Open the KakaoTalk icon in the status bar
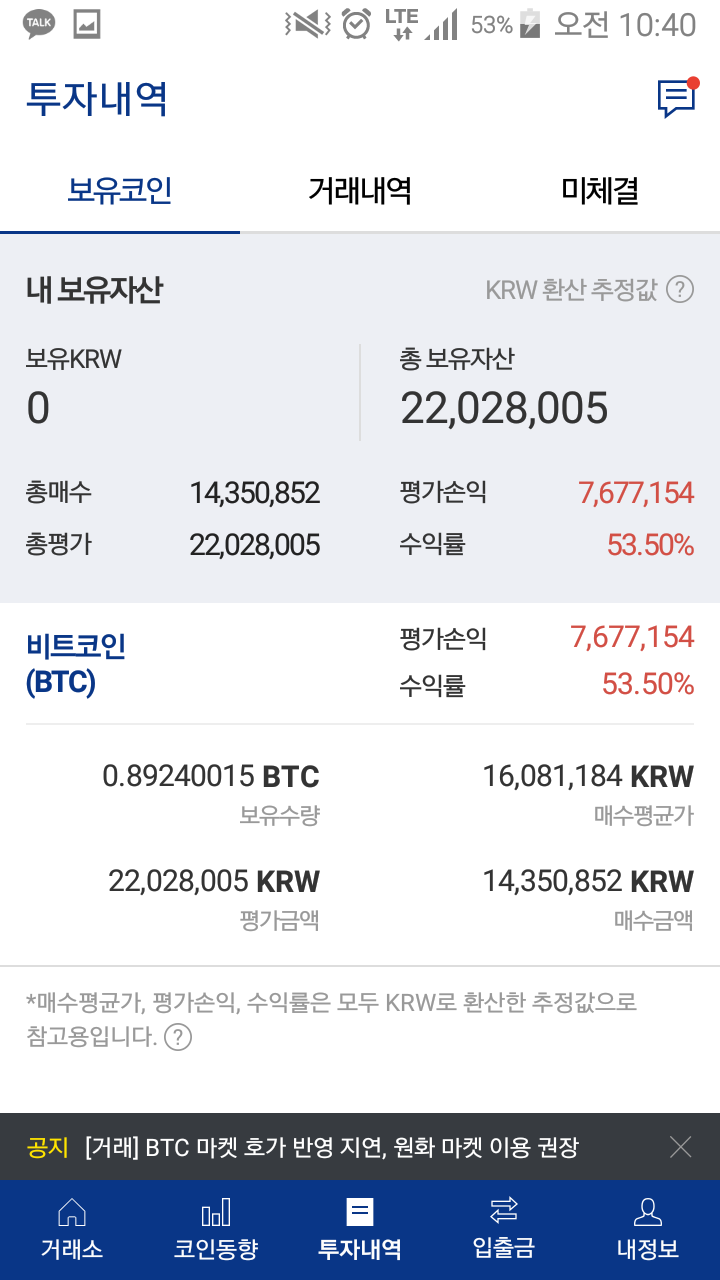Screen dimensions: 720x1280 tap(37, 22)
